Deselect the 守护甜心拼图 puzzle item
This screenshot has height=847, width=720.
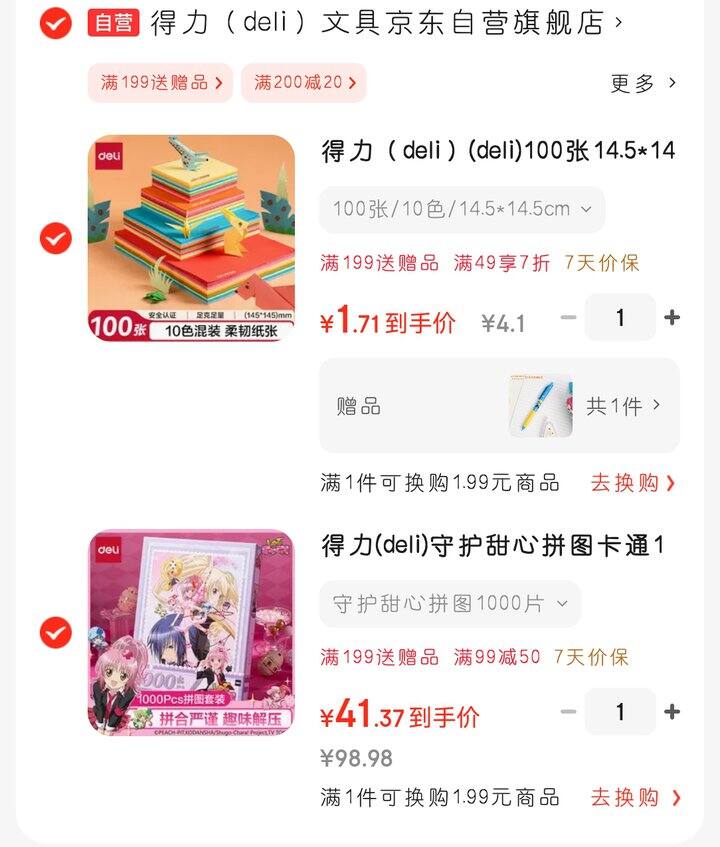55,632
